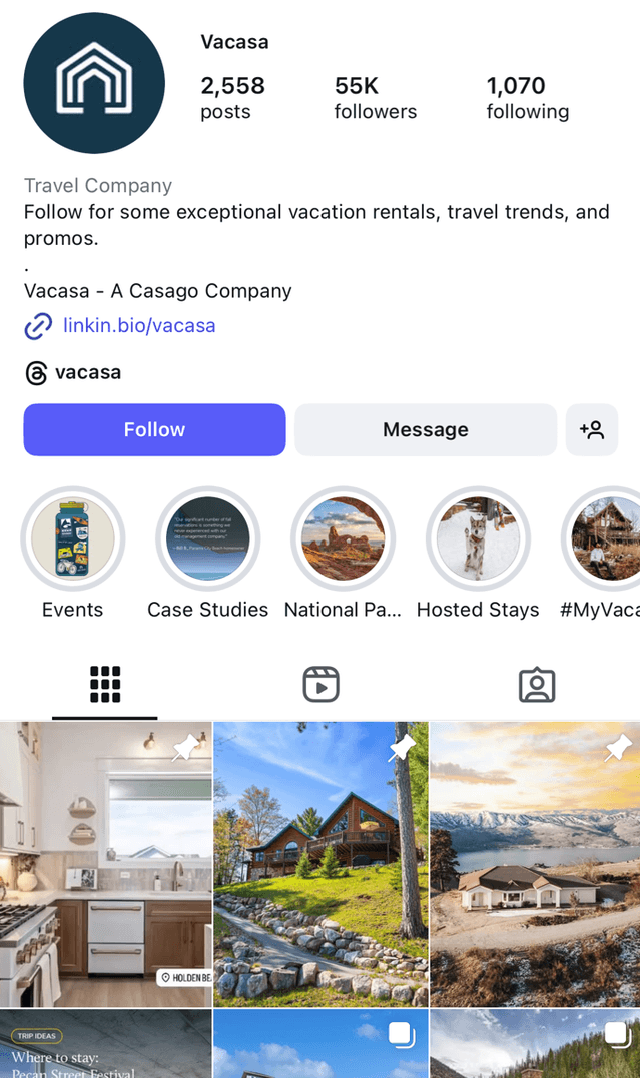Follow the Vacasa account
Viewport: 640px width, 1078px height.
[x=154, y=429]
